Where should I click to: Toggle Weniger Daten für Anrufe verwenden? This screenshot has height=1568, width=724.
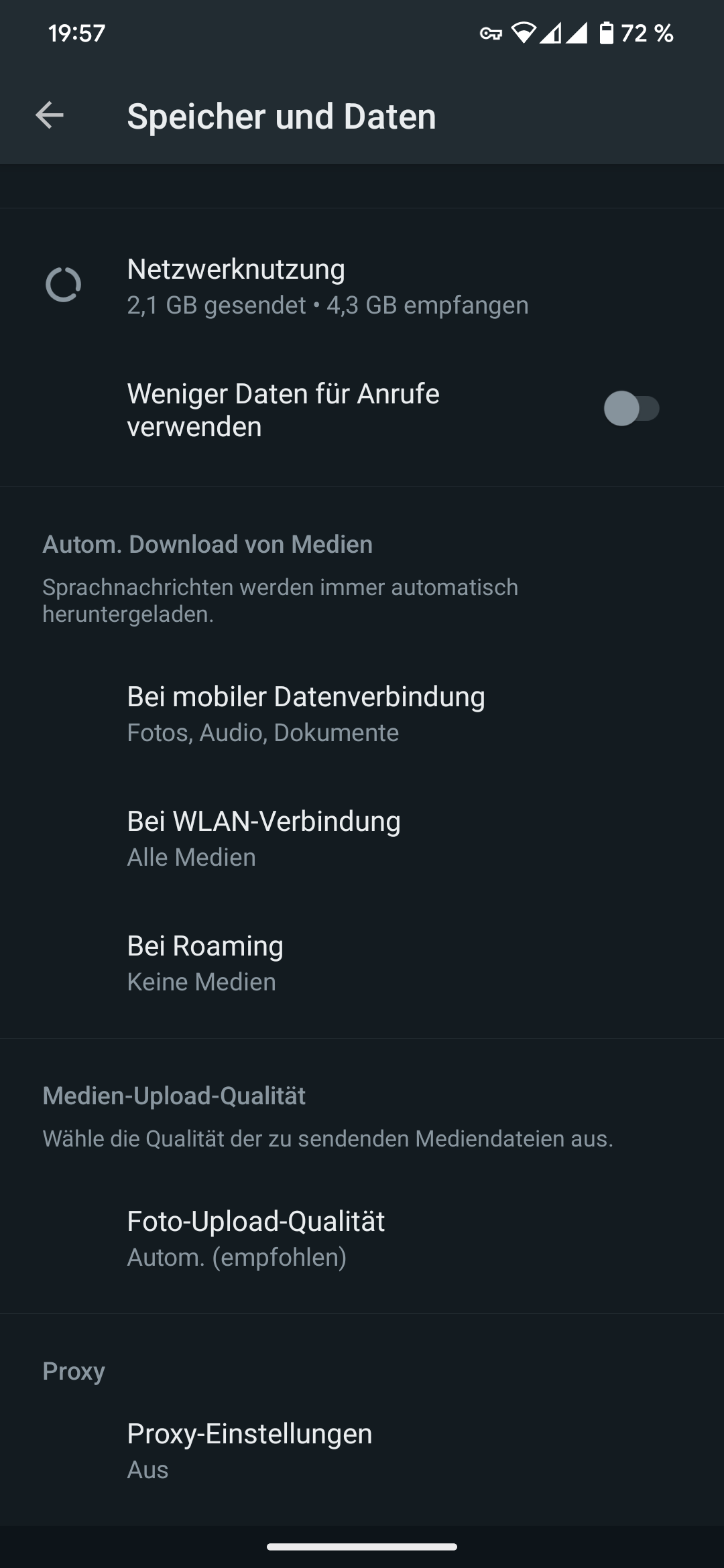point(631,409)
